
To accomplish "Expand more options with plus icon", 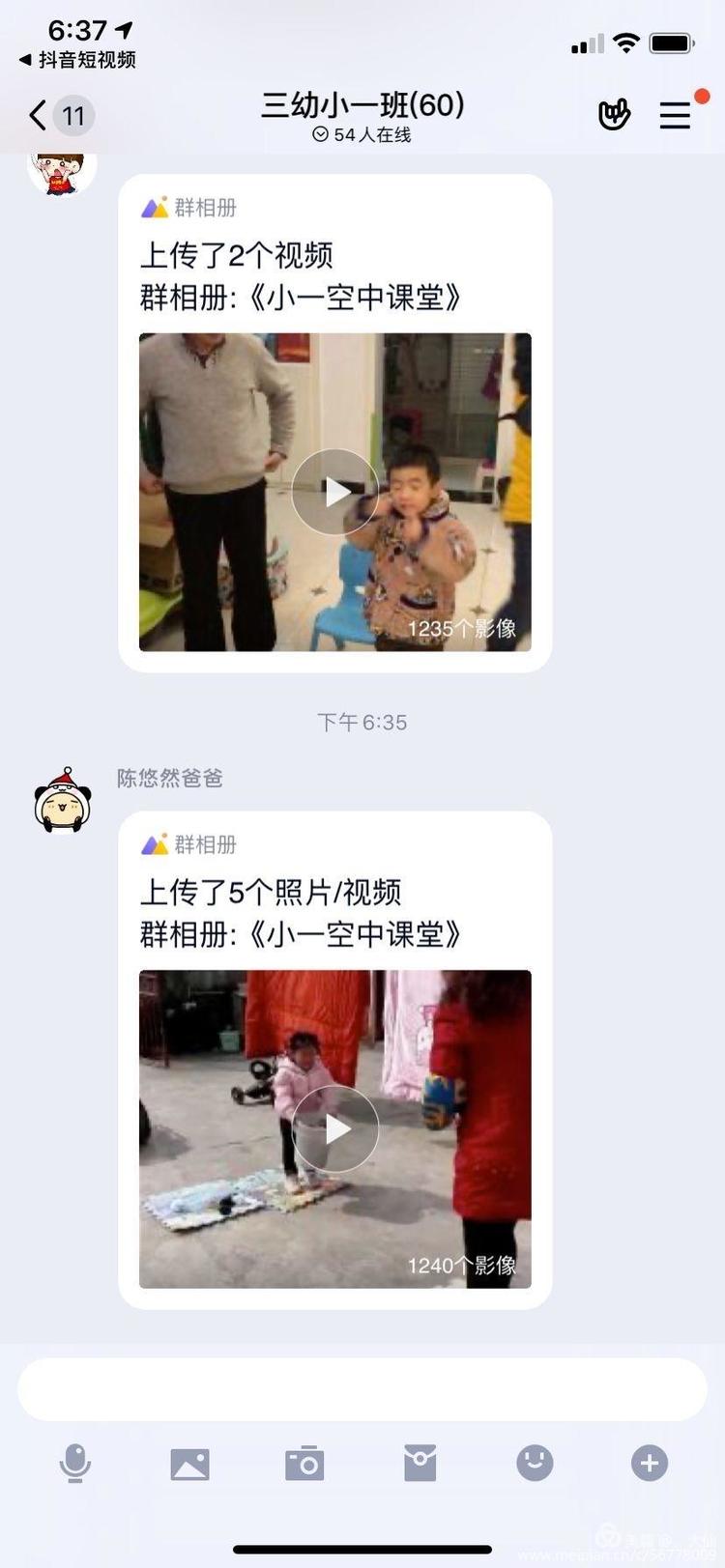I will click(x=650, y=1463).
